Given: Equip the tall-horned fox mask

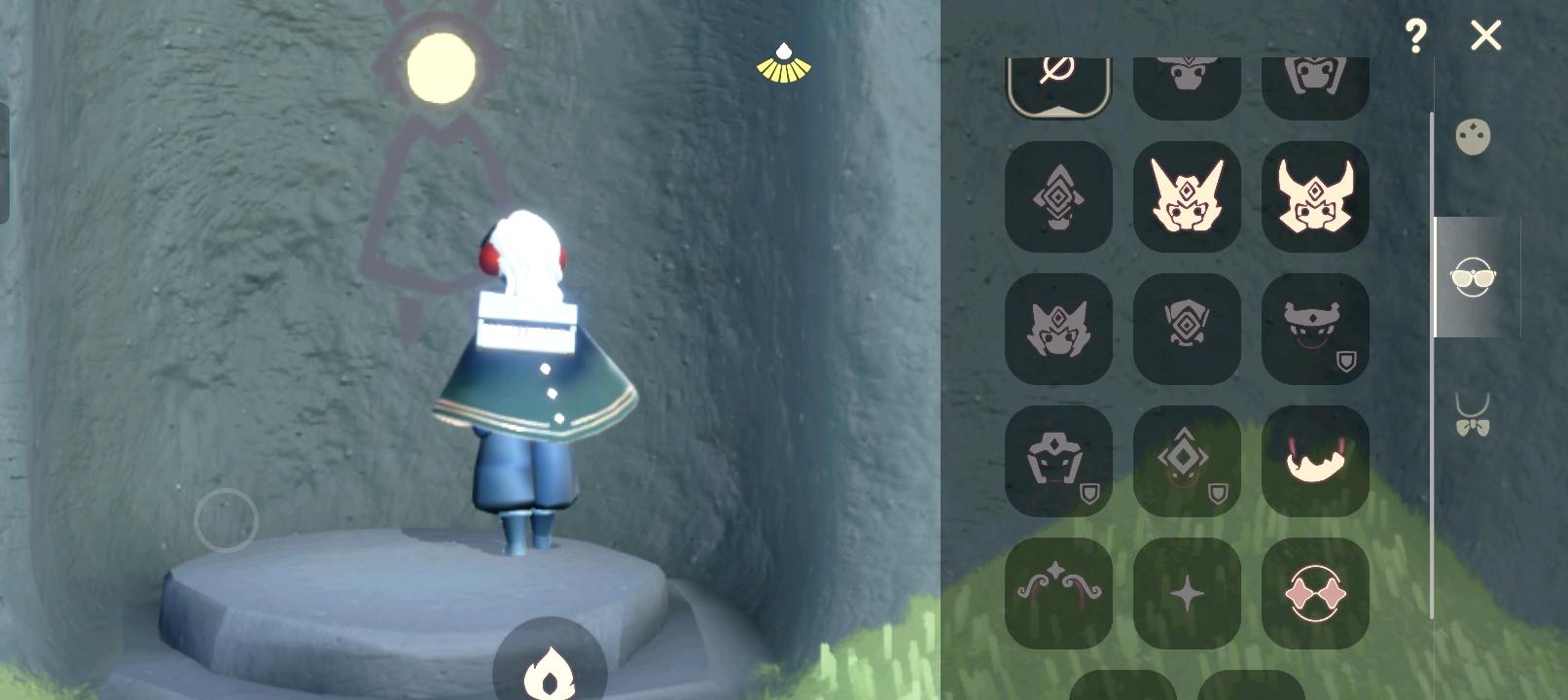Looking at the screenshot, I should click(1187, 197).
